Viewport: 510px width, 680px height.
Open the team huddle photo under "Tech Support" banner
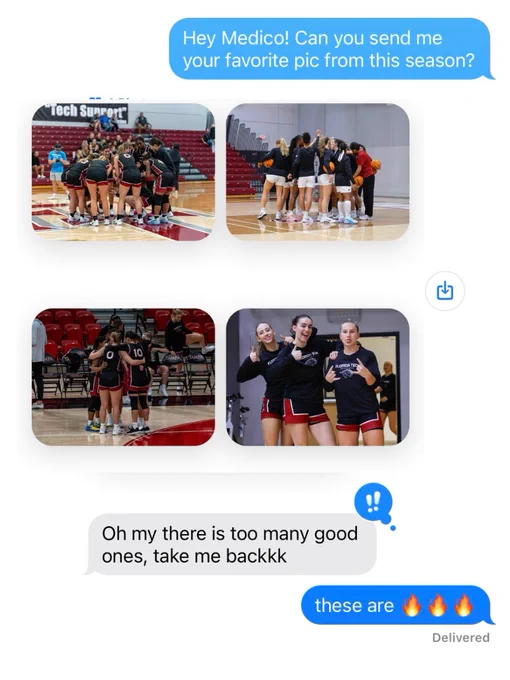pos(123,172)
